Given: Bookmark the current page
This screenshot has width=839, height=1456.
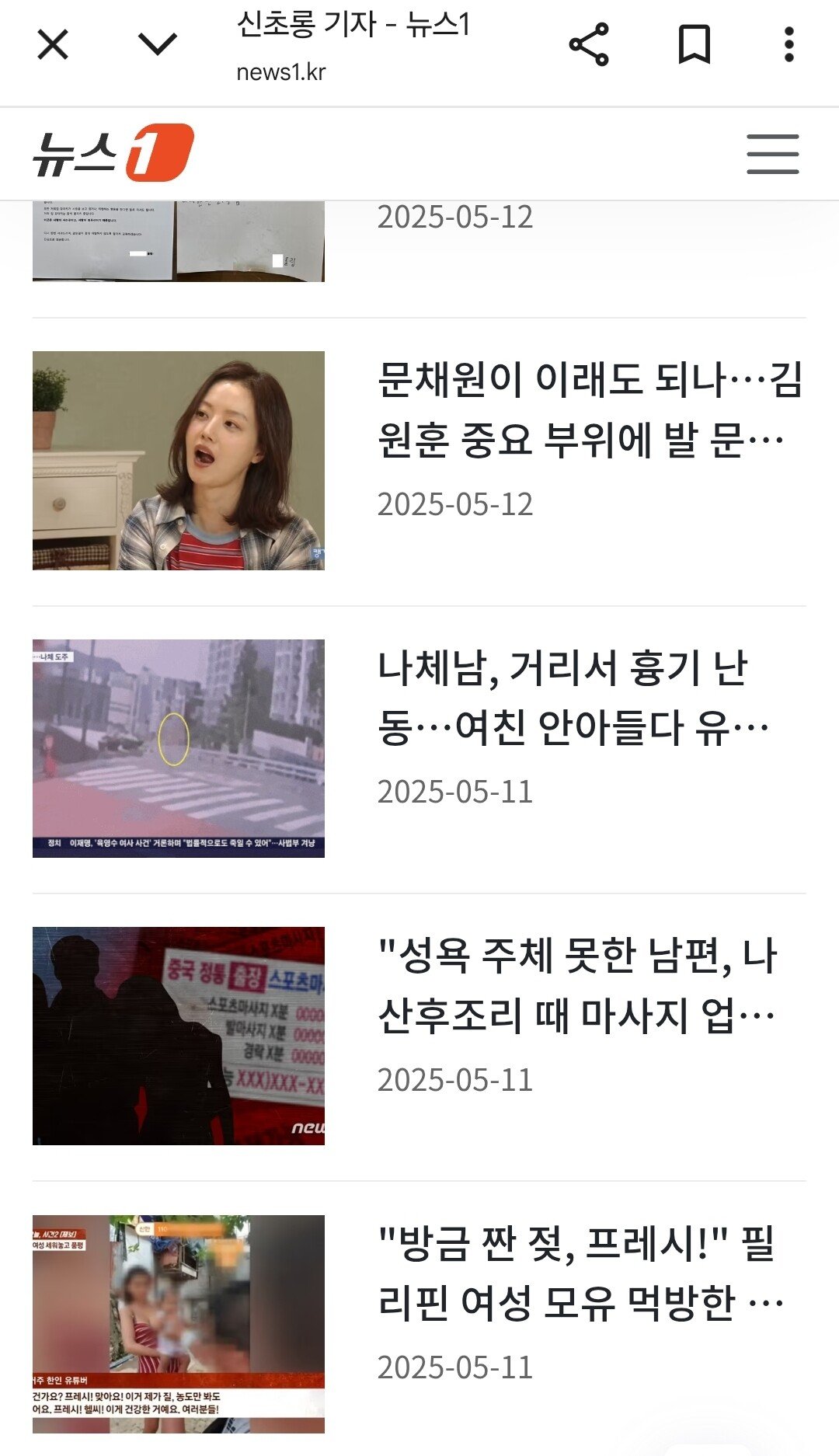Looking at the screenshot, I should (x=694, y=44).
